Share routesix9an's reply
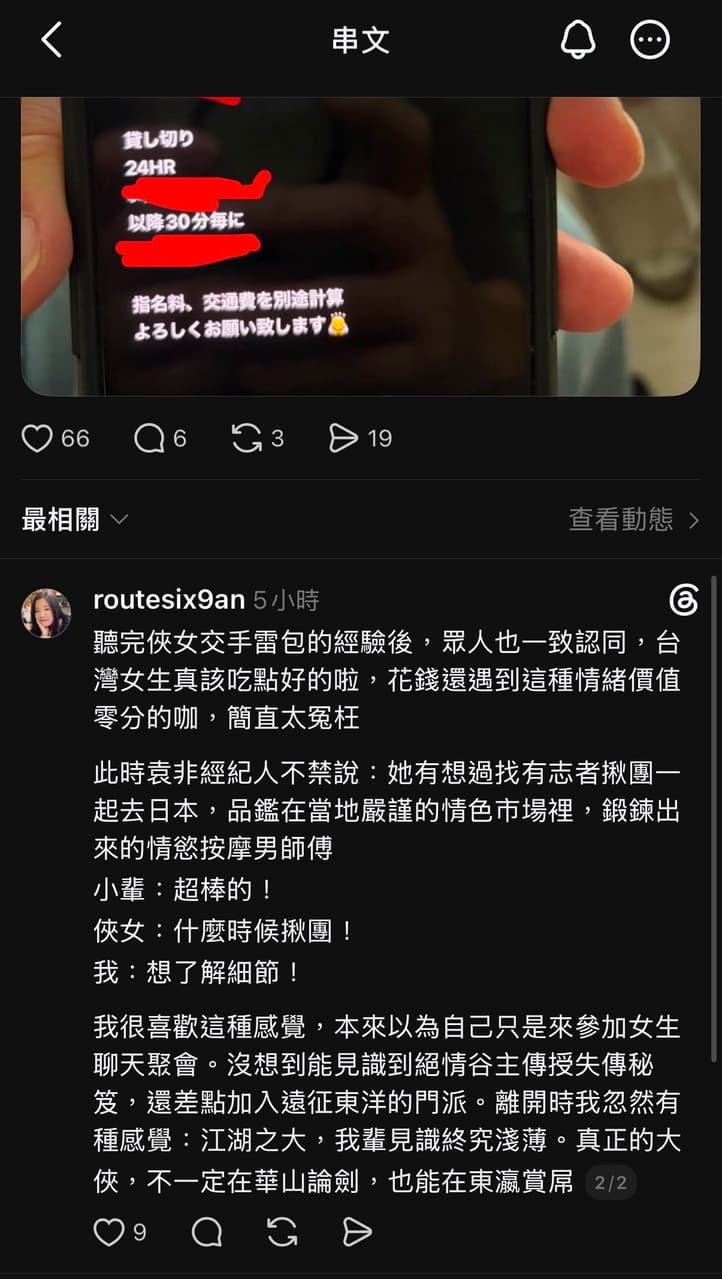 (357, 1232)
